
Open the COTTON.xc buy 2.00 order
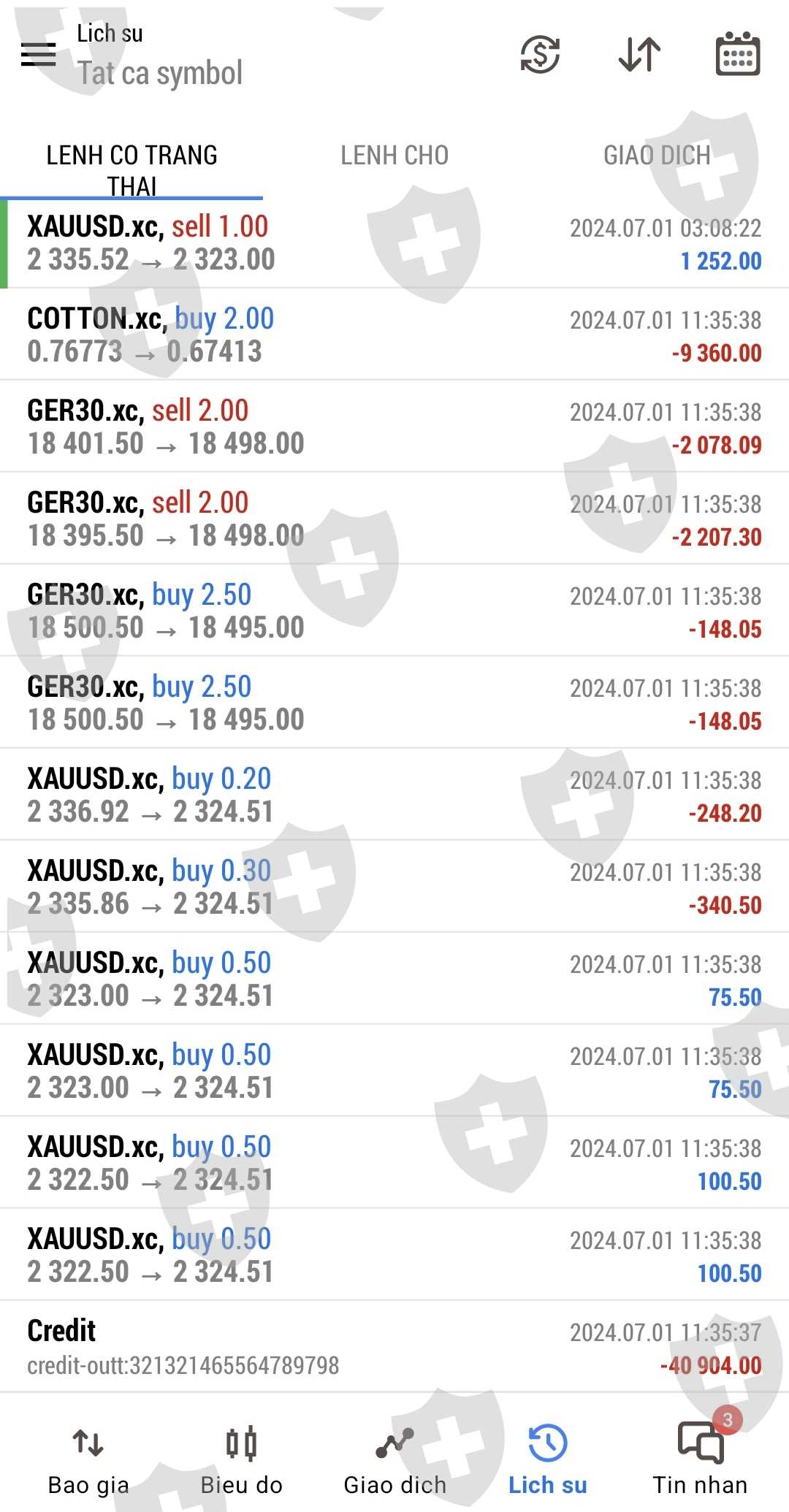(394, 335)
